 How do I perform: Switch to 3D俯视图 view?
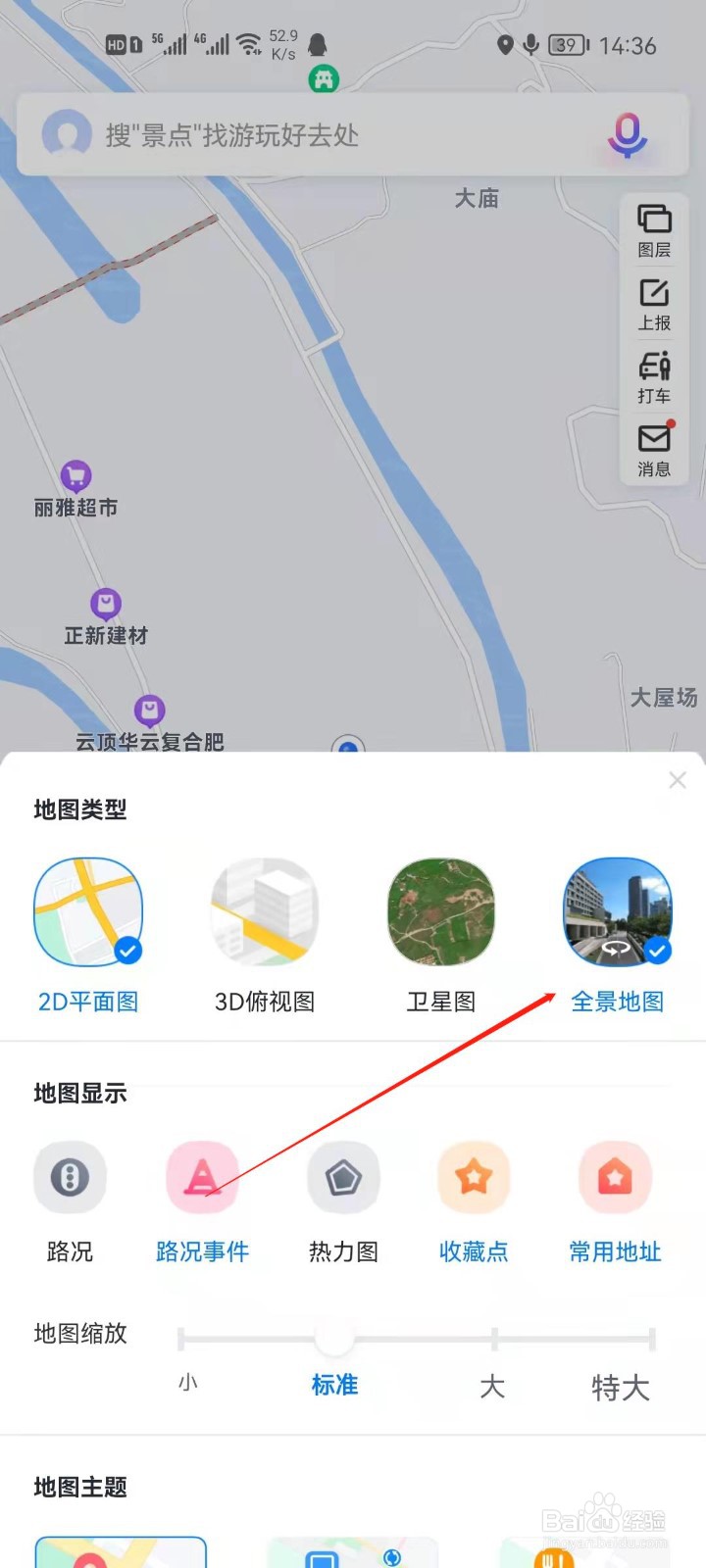(264, 911)
